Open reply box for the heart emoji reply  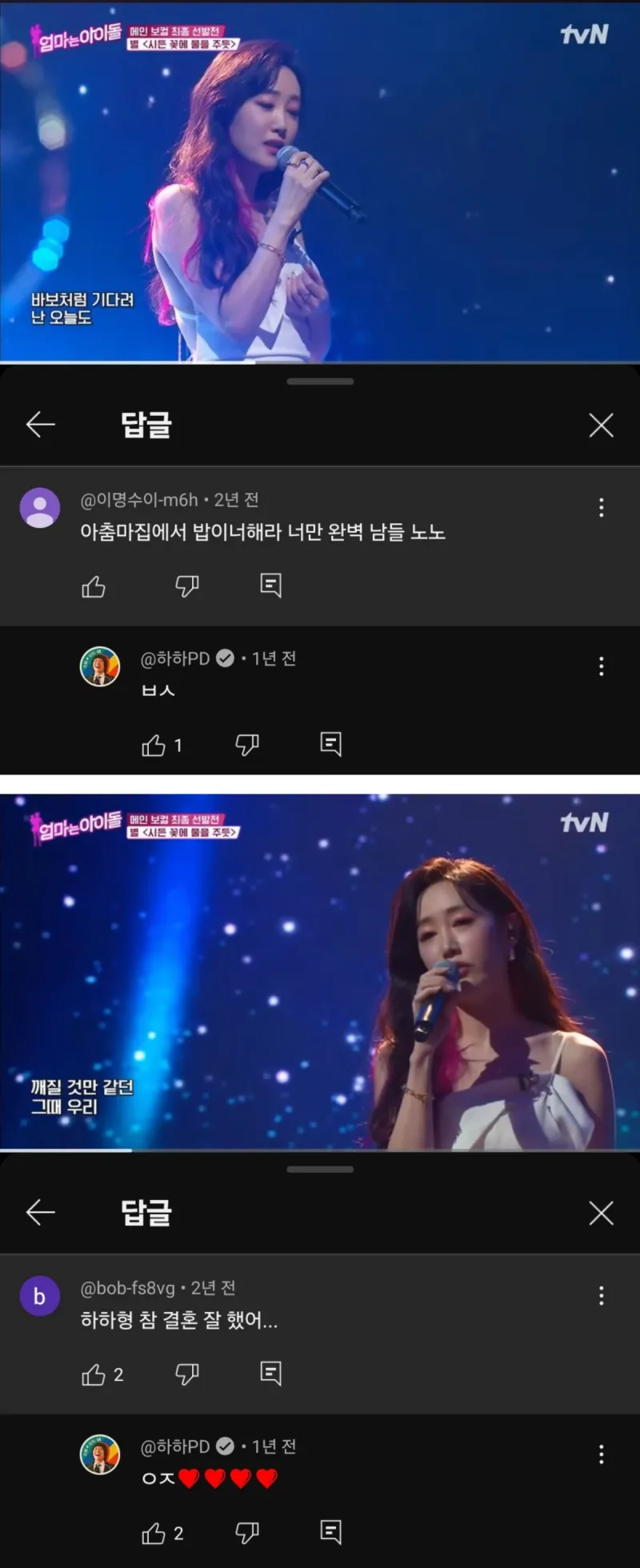point(330,1532)
